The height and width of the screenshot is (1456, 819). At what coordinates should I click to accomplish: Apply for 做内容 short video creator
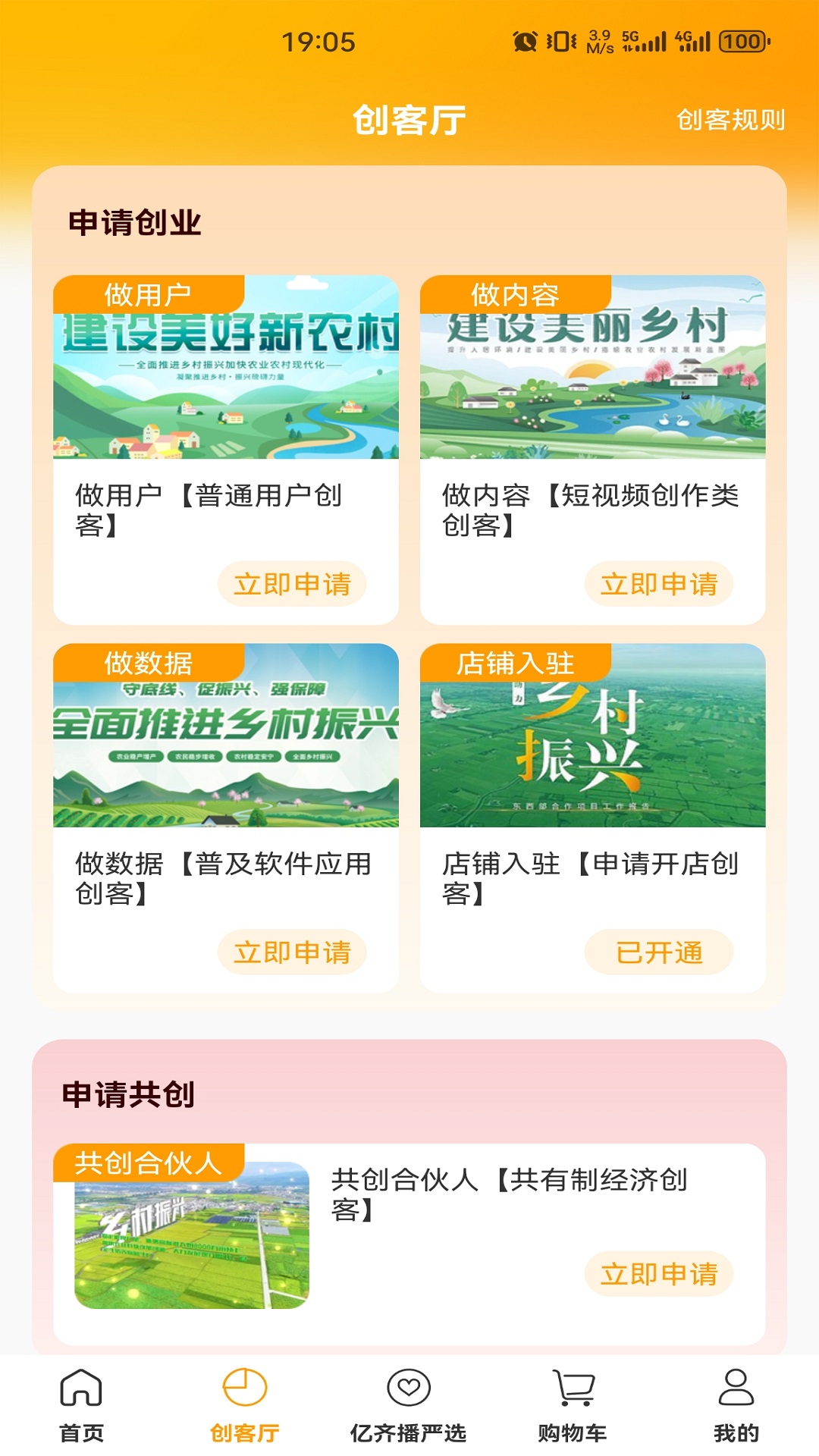(658, 584)
